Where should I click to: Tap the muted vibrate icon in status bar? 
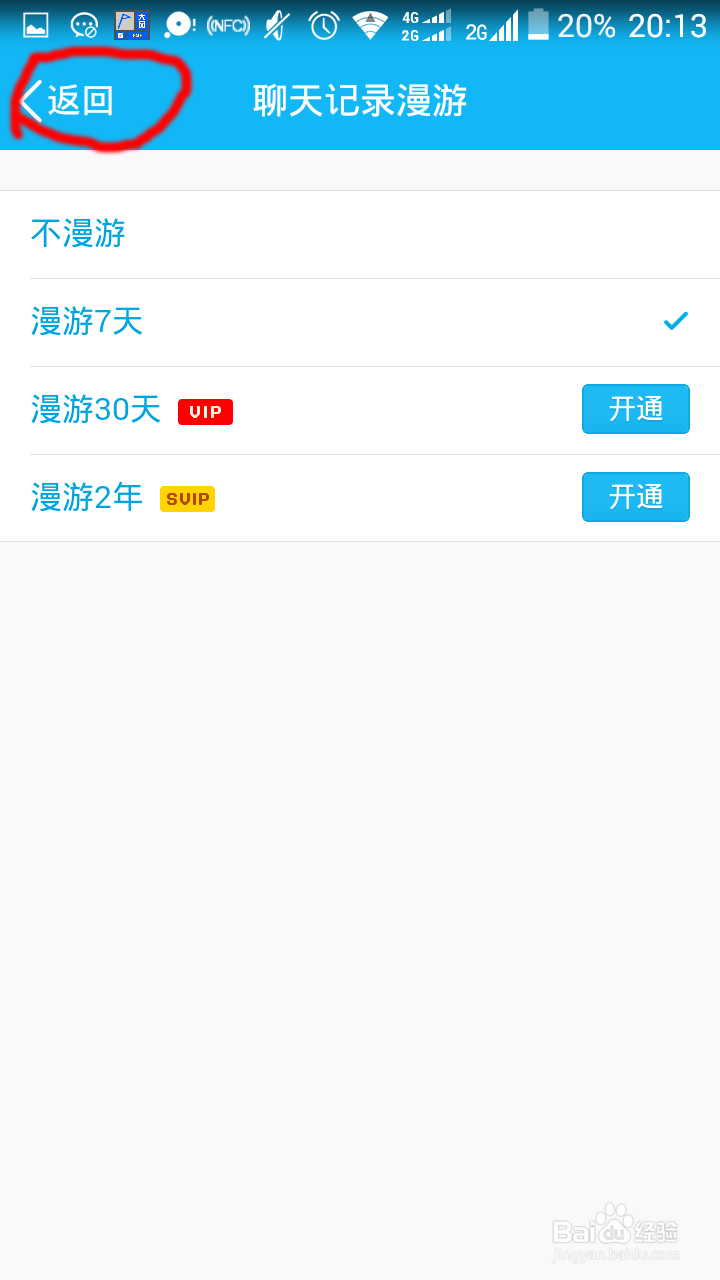pos(277,24)
